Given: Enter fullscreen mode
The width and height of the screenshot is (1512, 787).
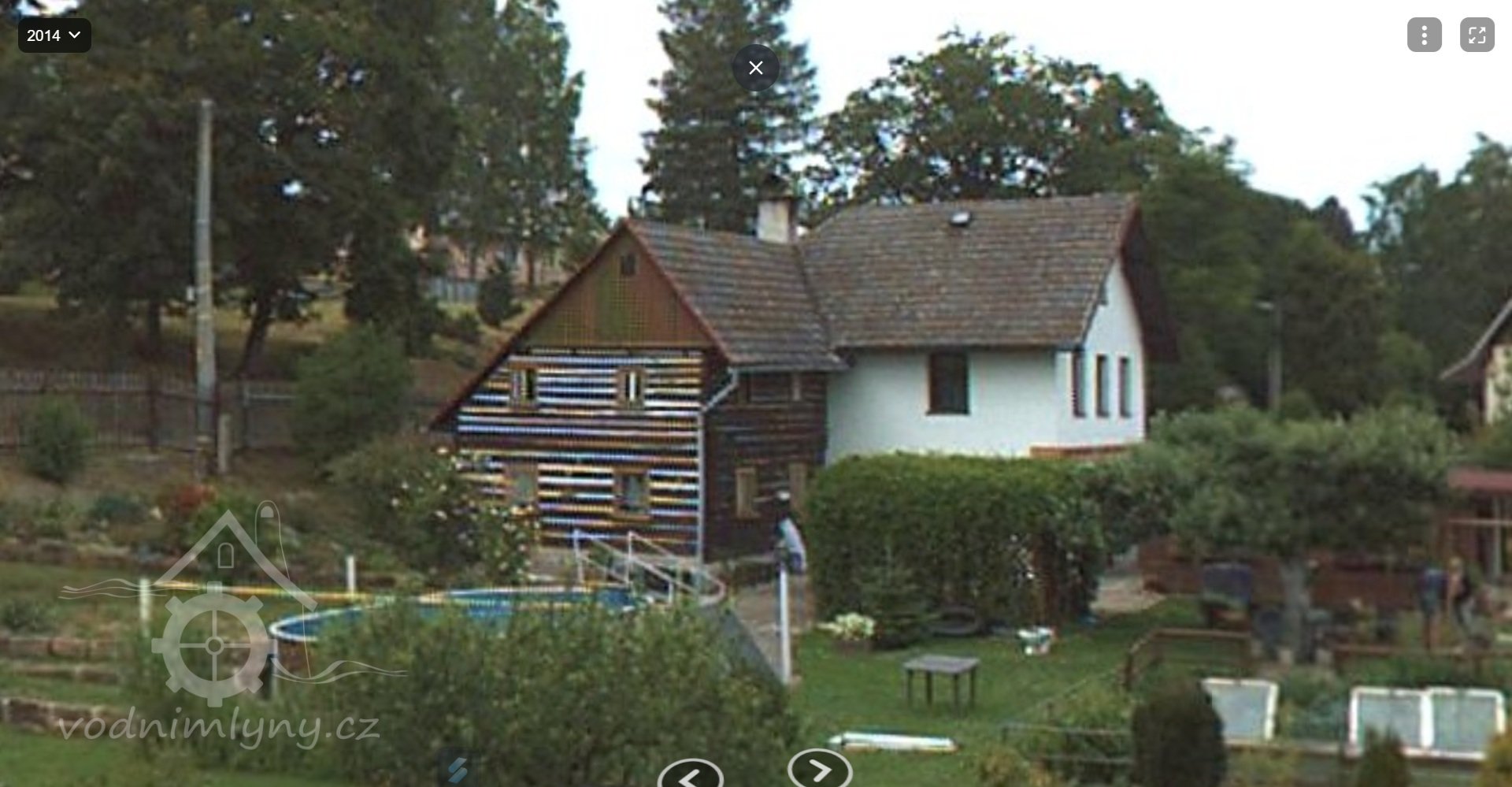Looking at the screenshot, I should [x=1477, y=35].
